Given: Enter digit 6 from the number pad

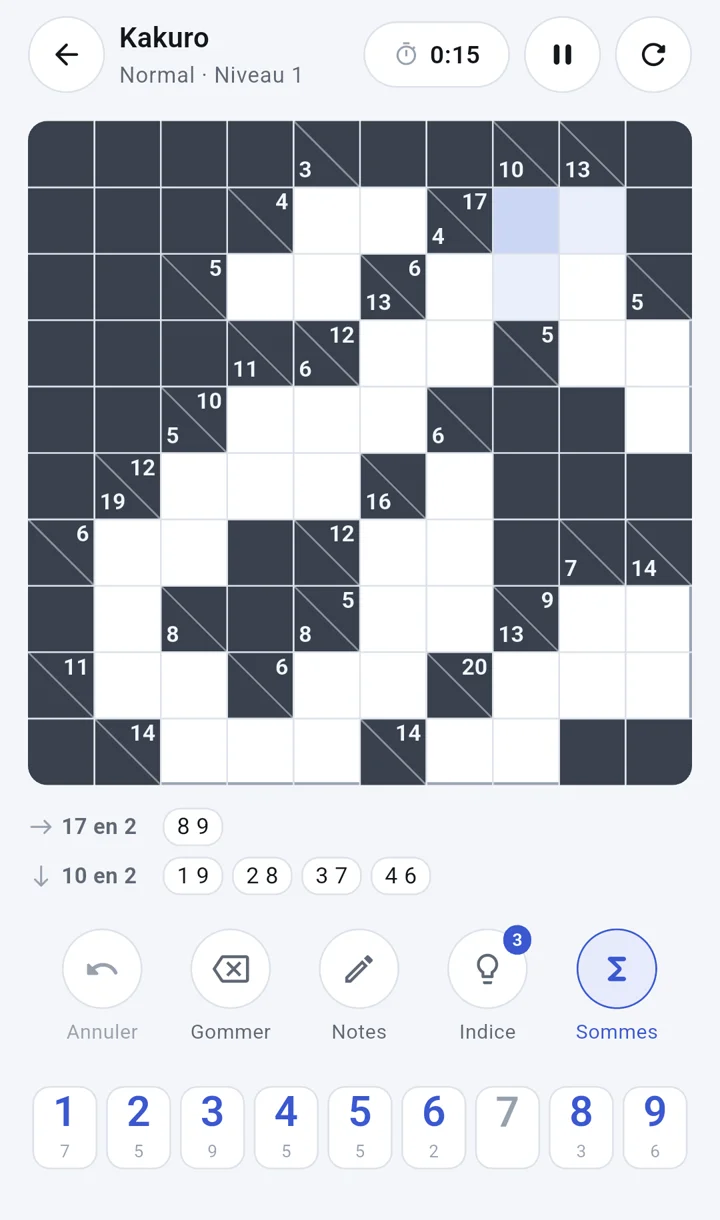Looking at the screenshot, I should [434, 1127].
